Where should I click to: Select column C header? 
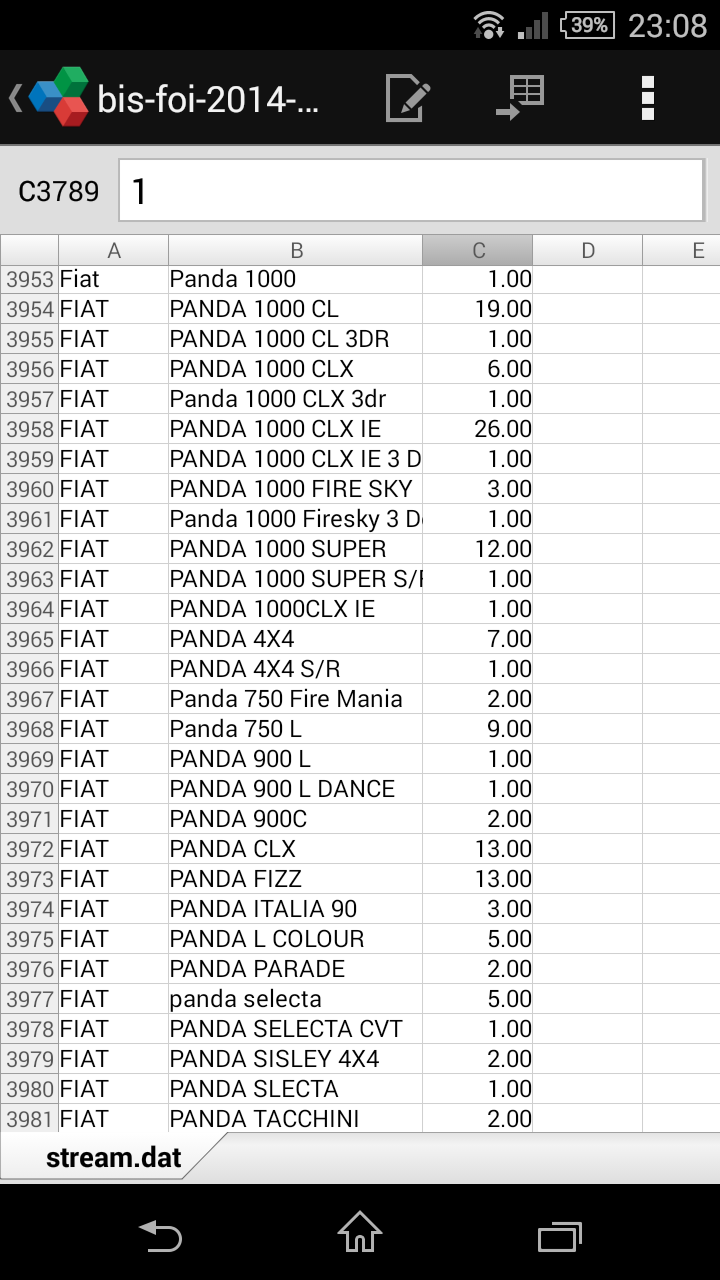[x=478, y=251]
